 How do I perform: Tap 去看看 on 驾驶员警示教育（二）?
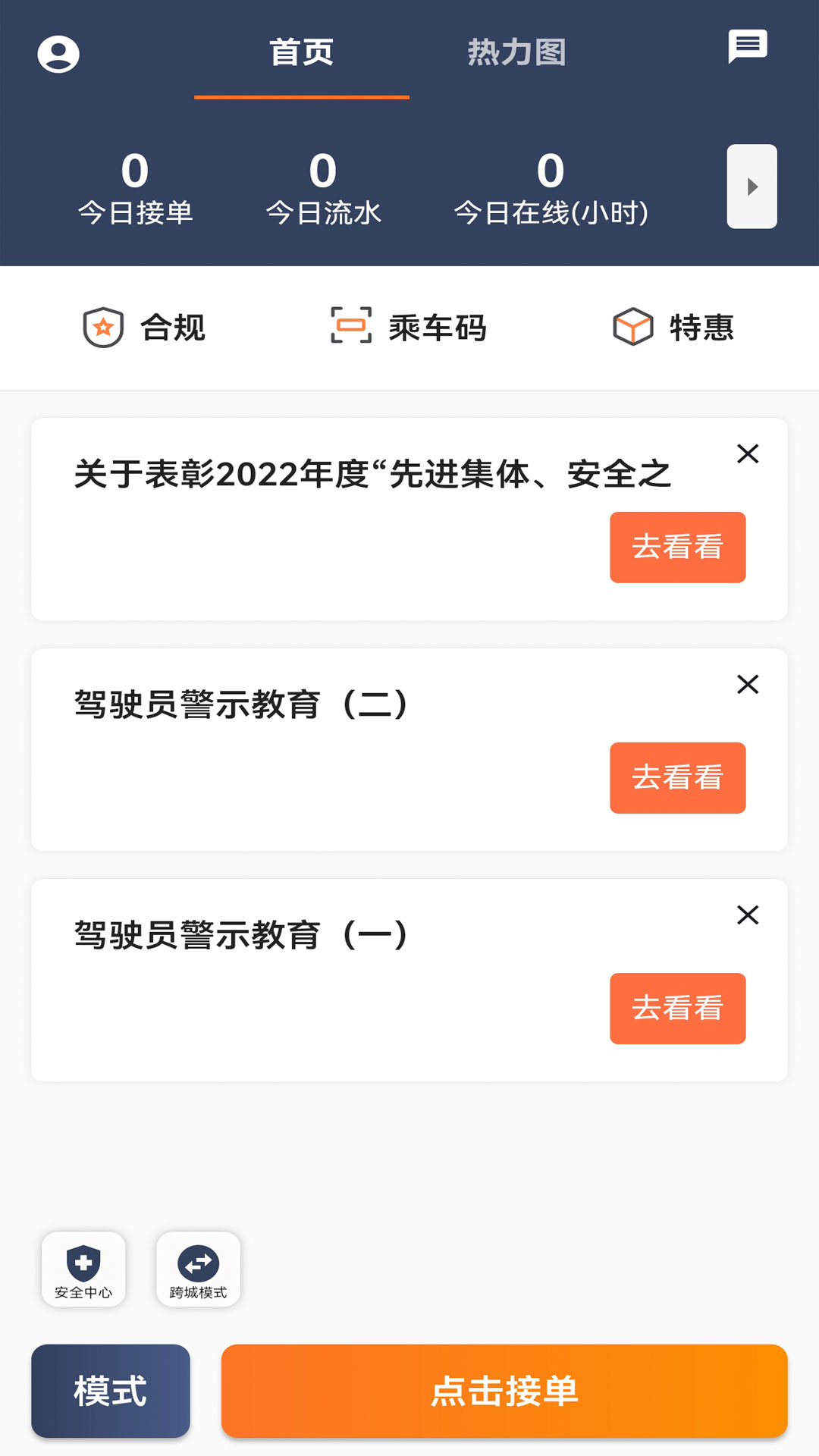pos(677,777)
